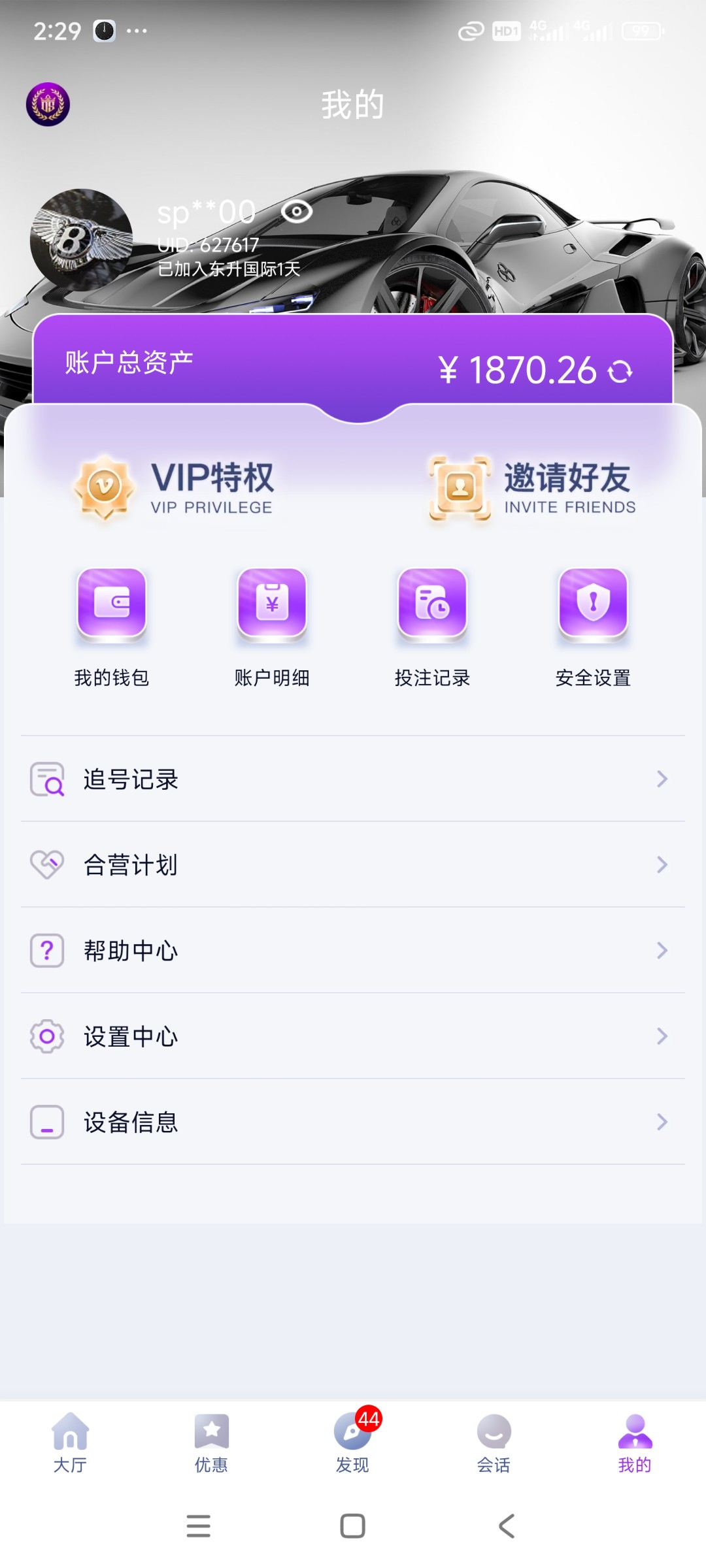The width and height of the screenshot is (706, 1568).
Task: Go back using system navigation bar
Action: (x=507, y=1526)
